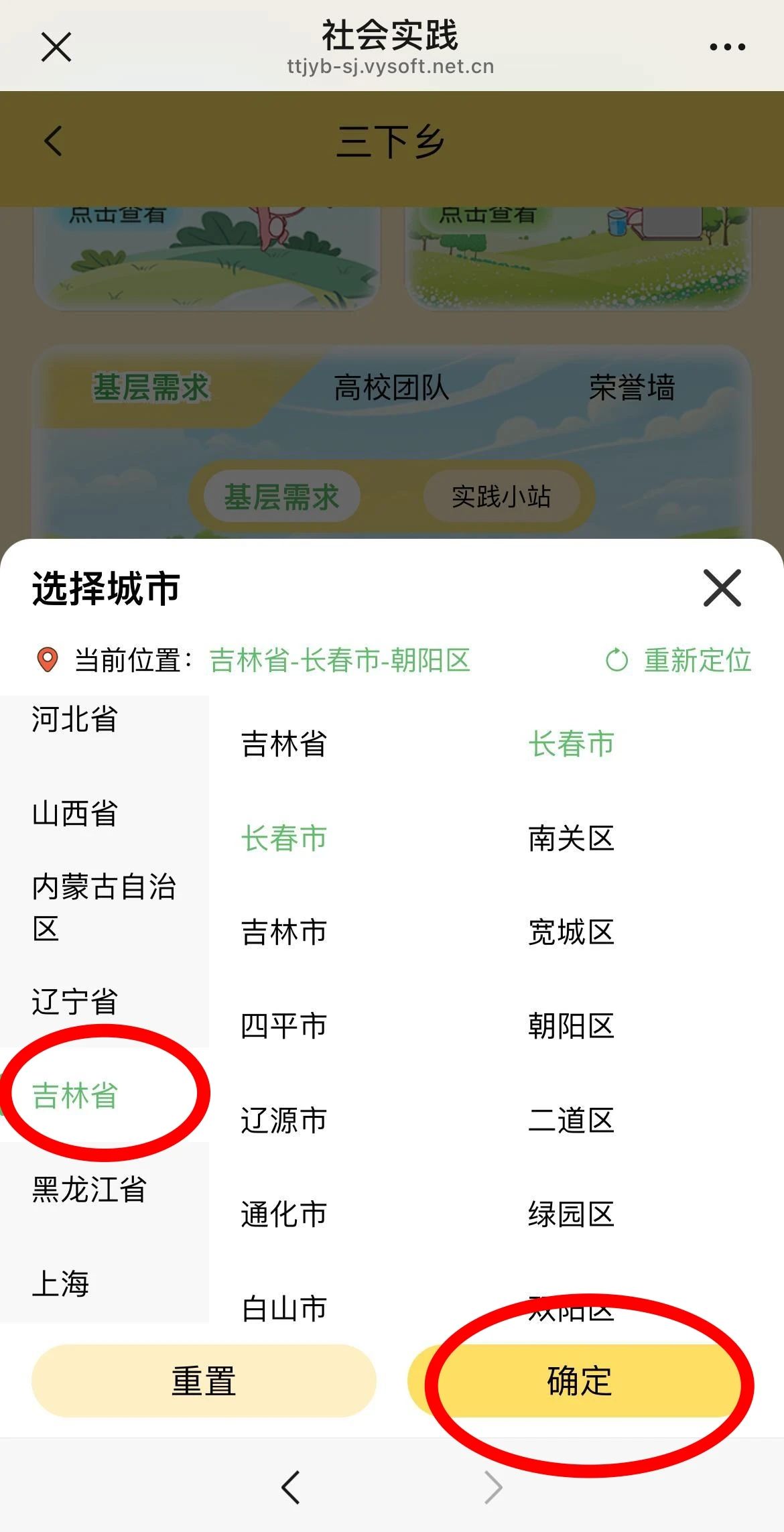Tap 重置 to reset the selection

204,1381
